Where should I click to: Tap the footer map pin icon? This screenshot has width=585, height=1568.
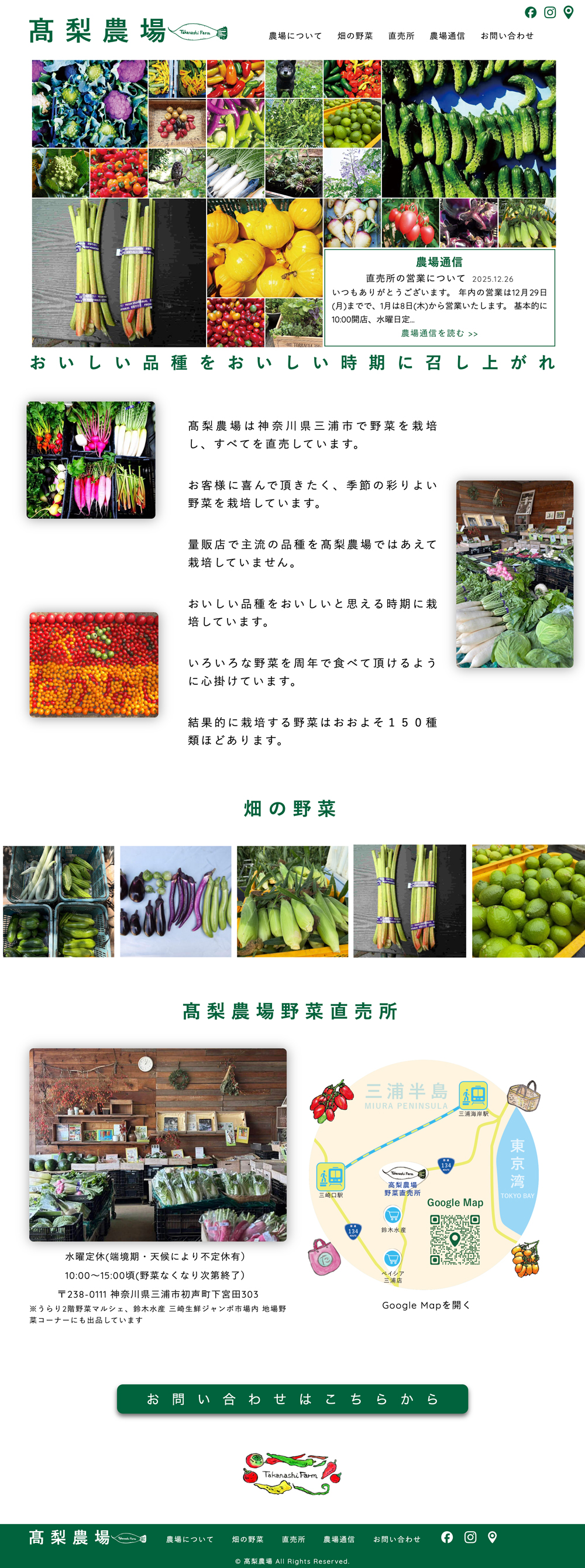493,1537
